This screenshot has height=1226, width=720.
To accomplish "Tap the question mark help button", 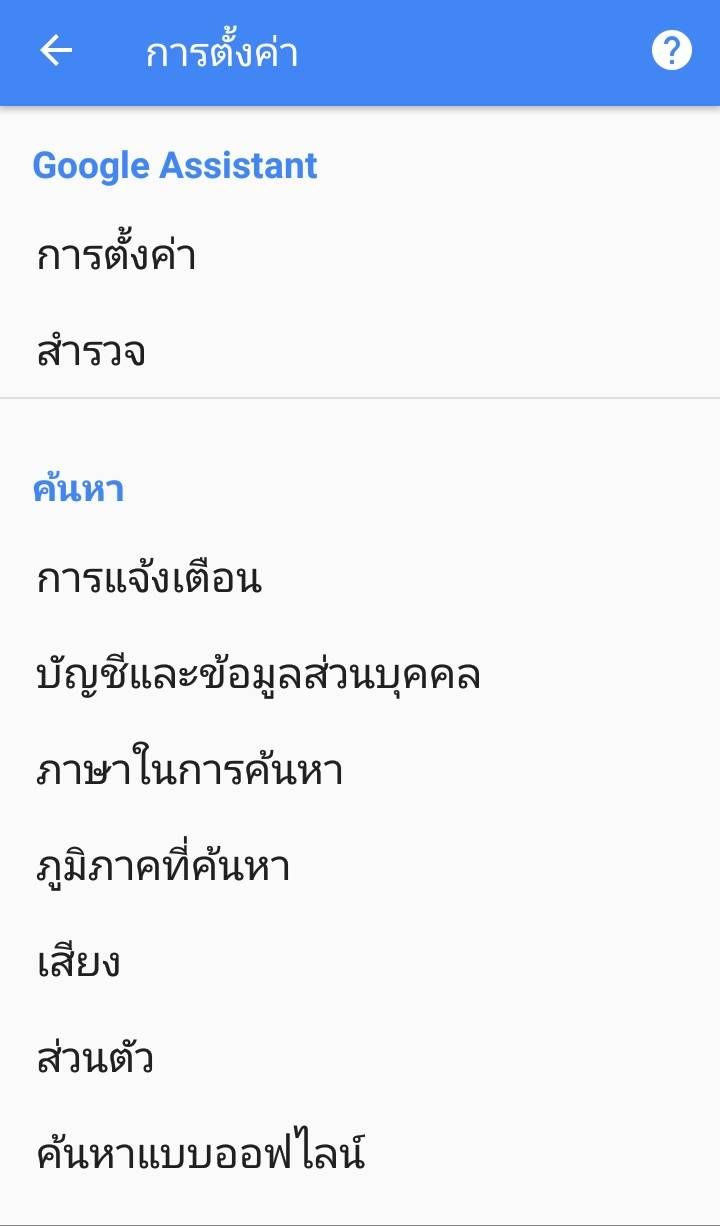I will 673,49.
